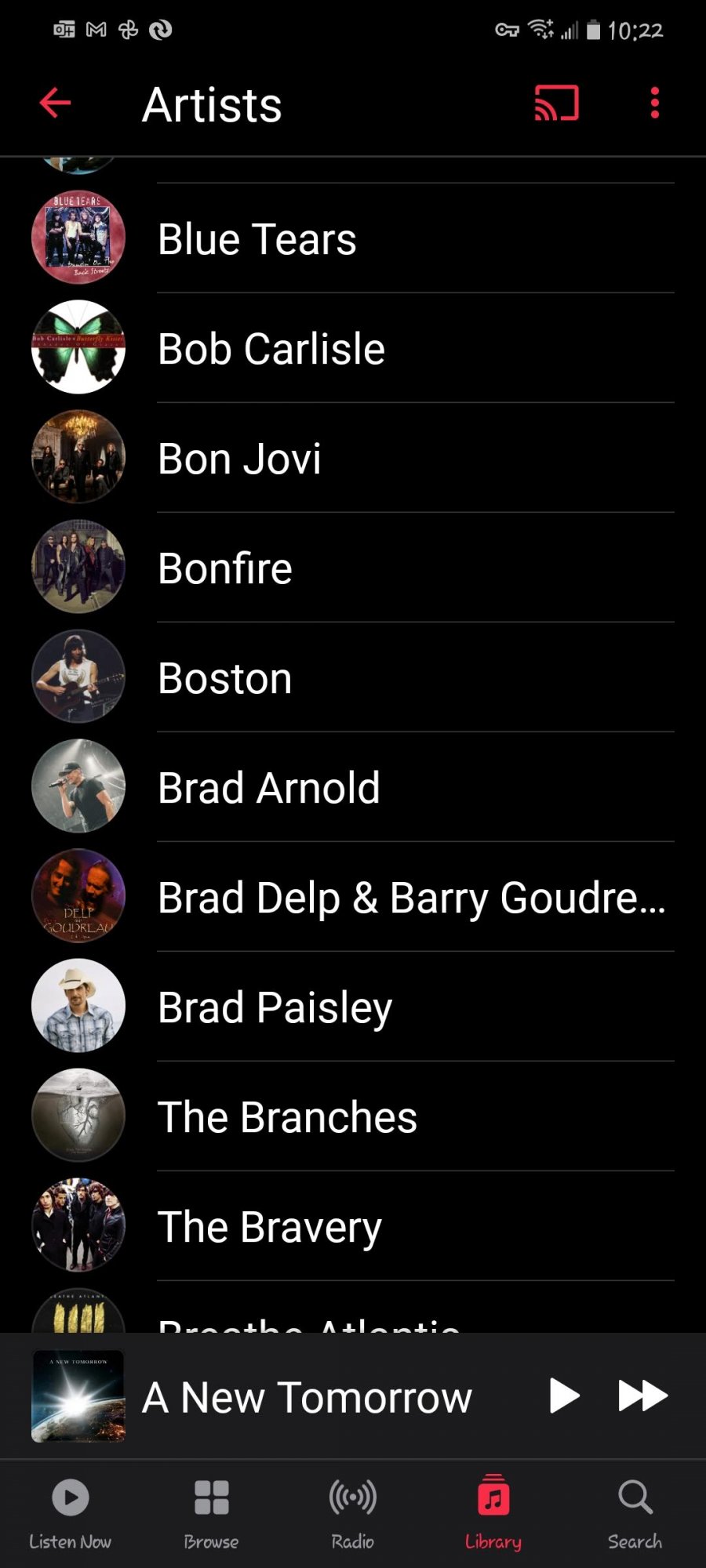Select The Bravery artist row
The width and height of the screenshot is (706, 1568).
[270, 1227]
